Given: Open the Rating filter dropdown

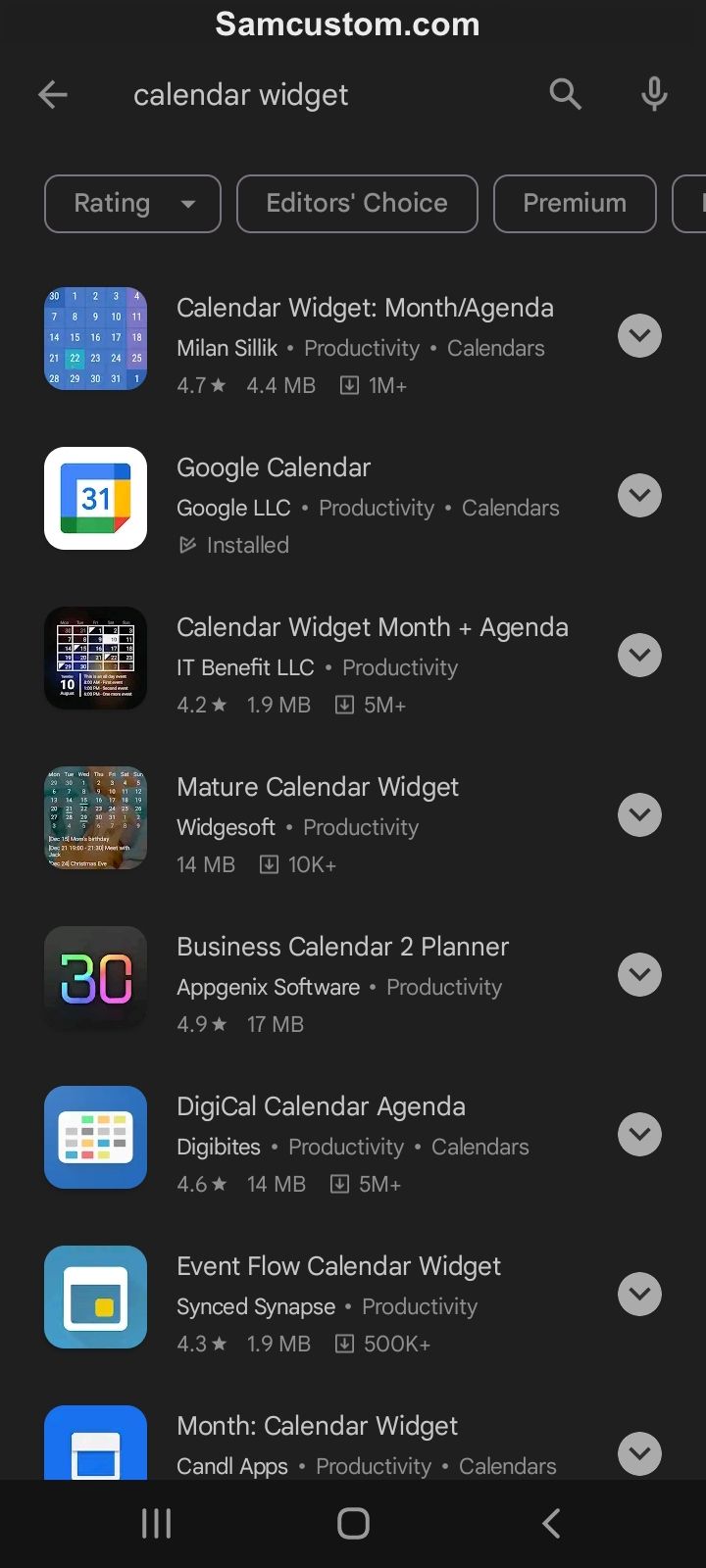Looking at the screenshot, I should 132,204.
